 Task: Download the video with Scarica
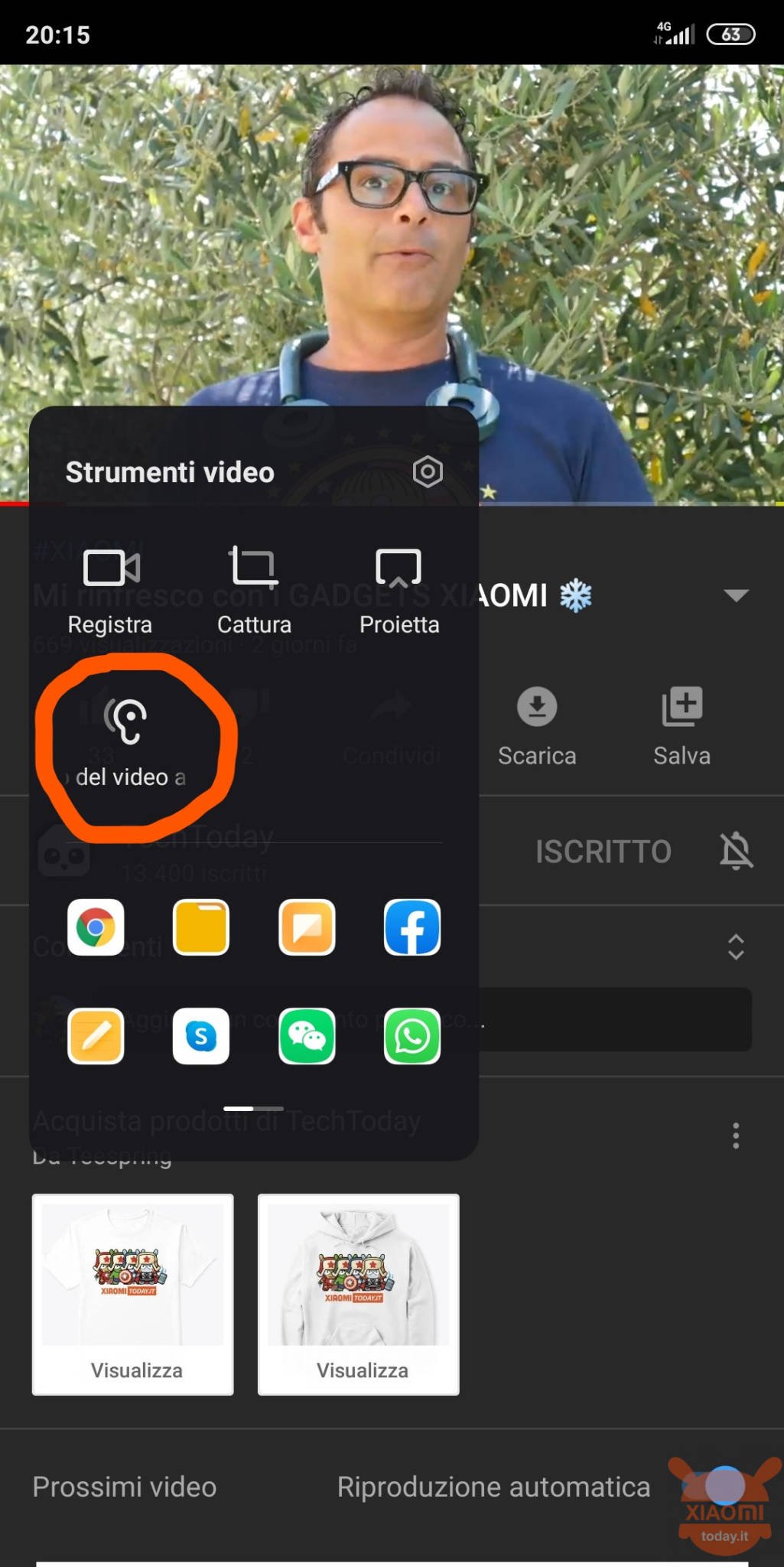[537, 727]
